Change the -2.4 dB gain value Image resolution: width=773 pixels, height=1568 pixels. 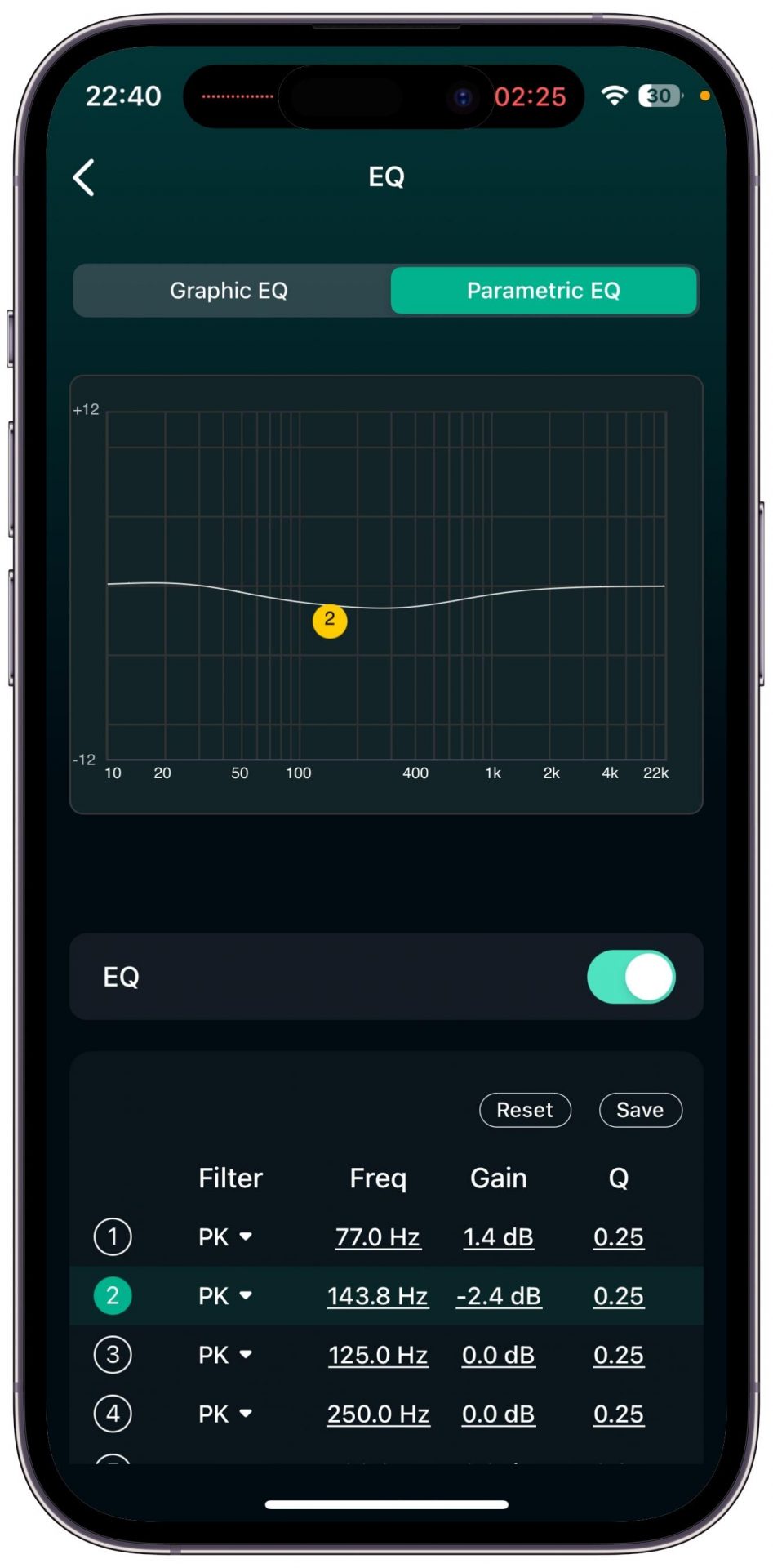tap(498, 1296)
